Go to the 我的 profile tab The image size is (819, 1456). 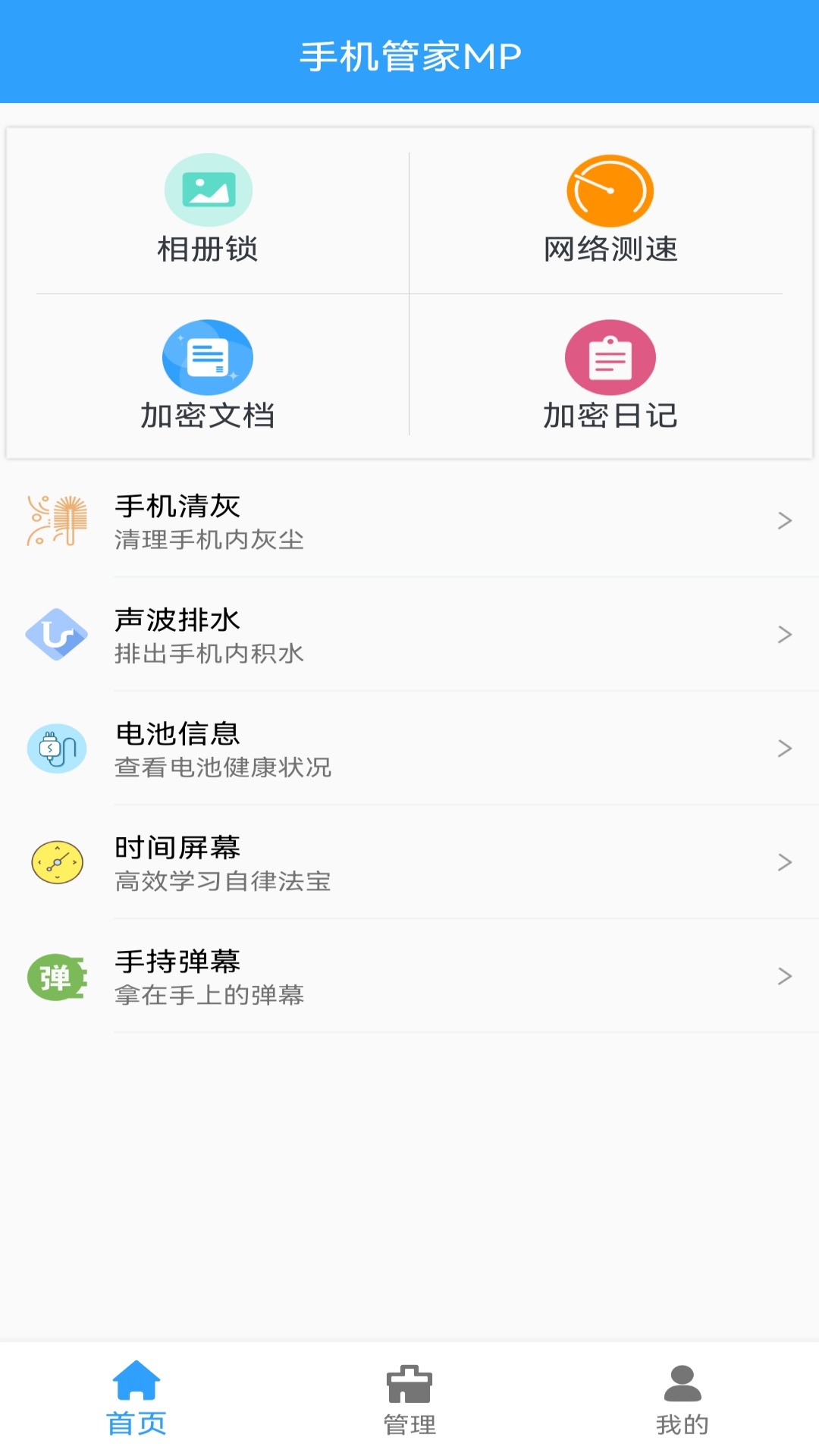682,1400
